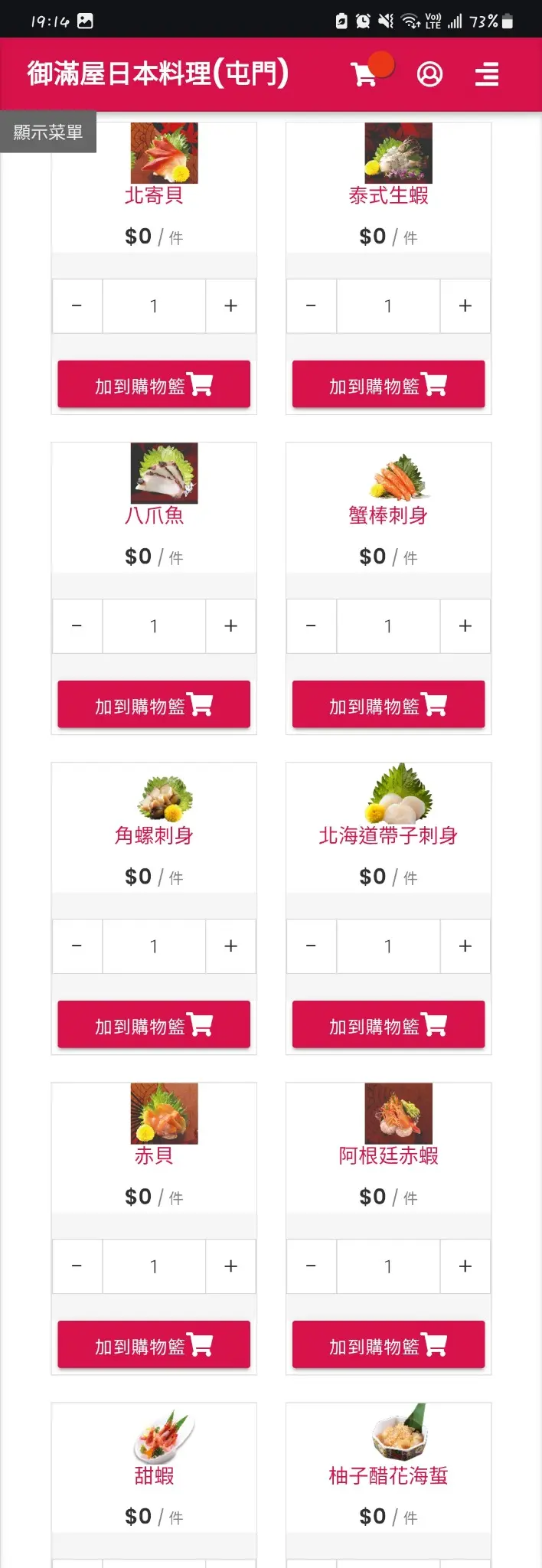Add 八爪魚 to the shopping basket
The image size is (542, 1568).
pos(154,704)
